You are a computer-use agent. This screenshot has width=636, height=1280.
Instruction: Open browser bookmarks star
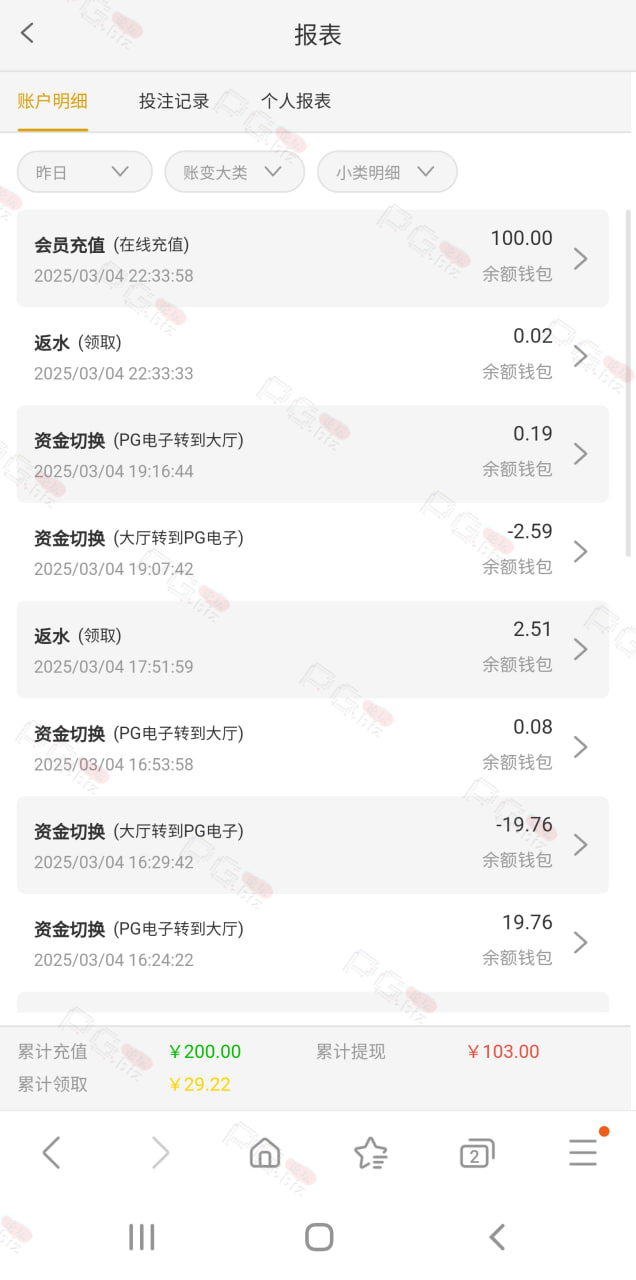click(371, 1153)
